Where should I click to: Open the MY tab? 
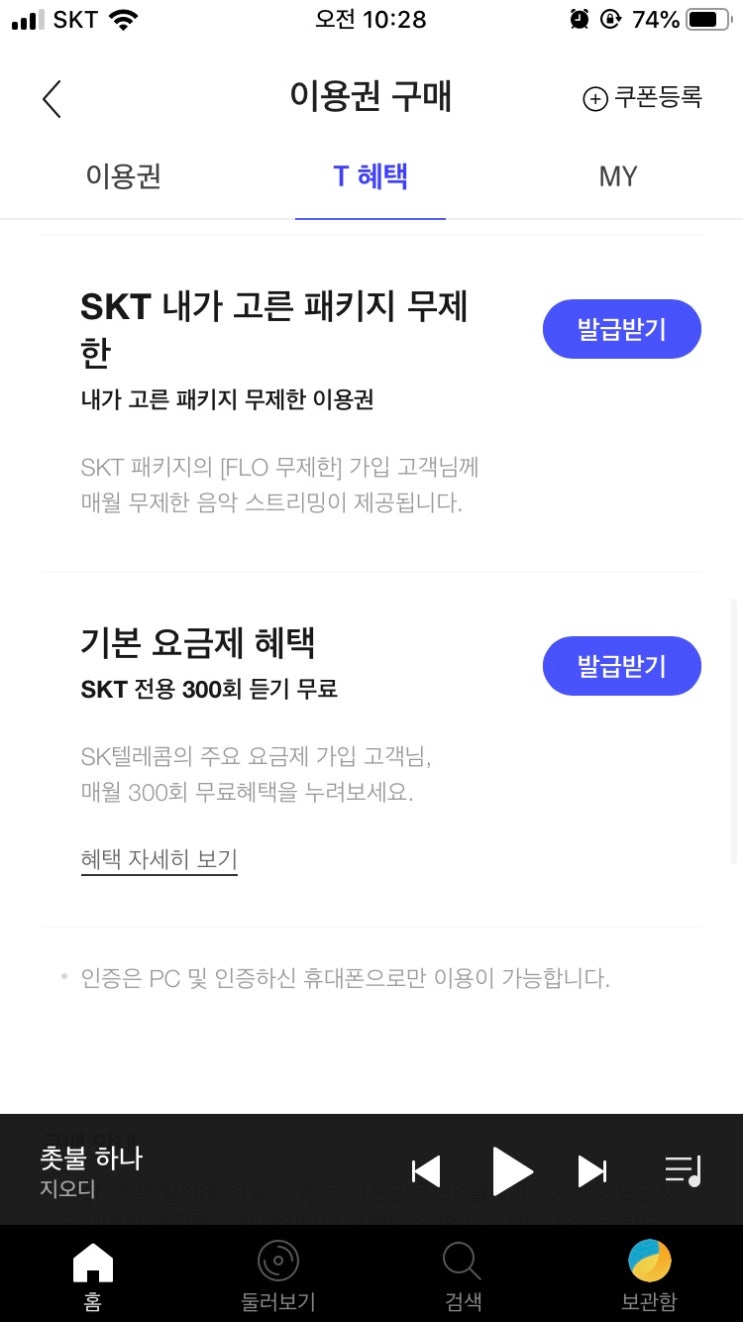click(618, 176)
